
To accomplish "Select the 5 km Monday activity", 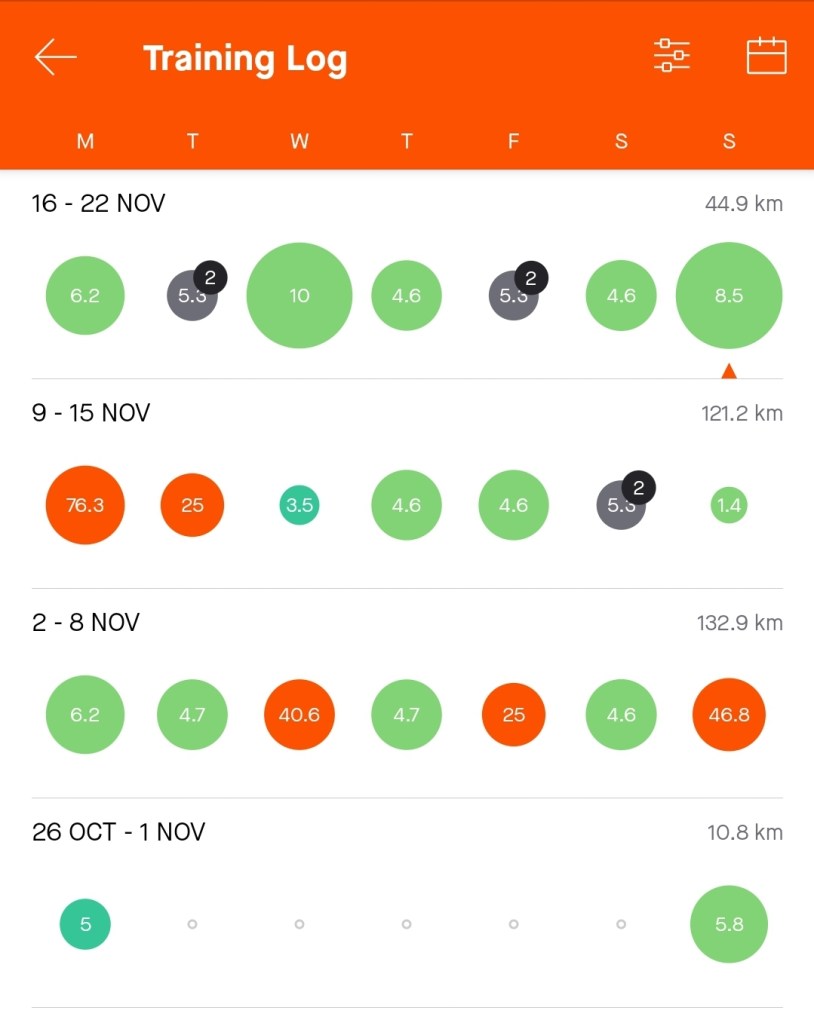I will 85,924.
